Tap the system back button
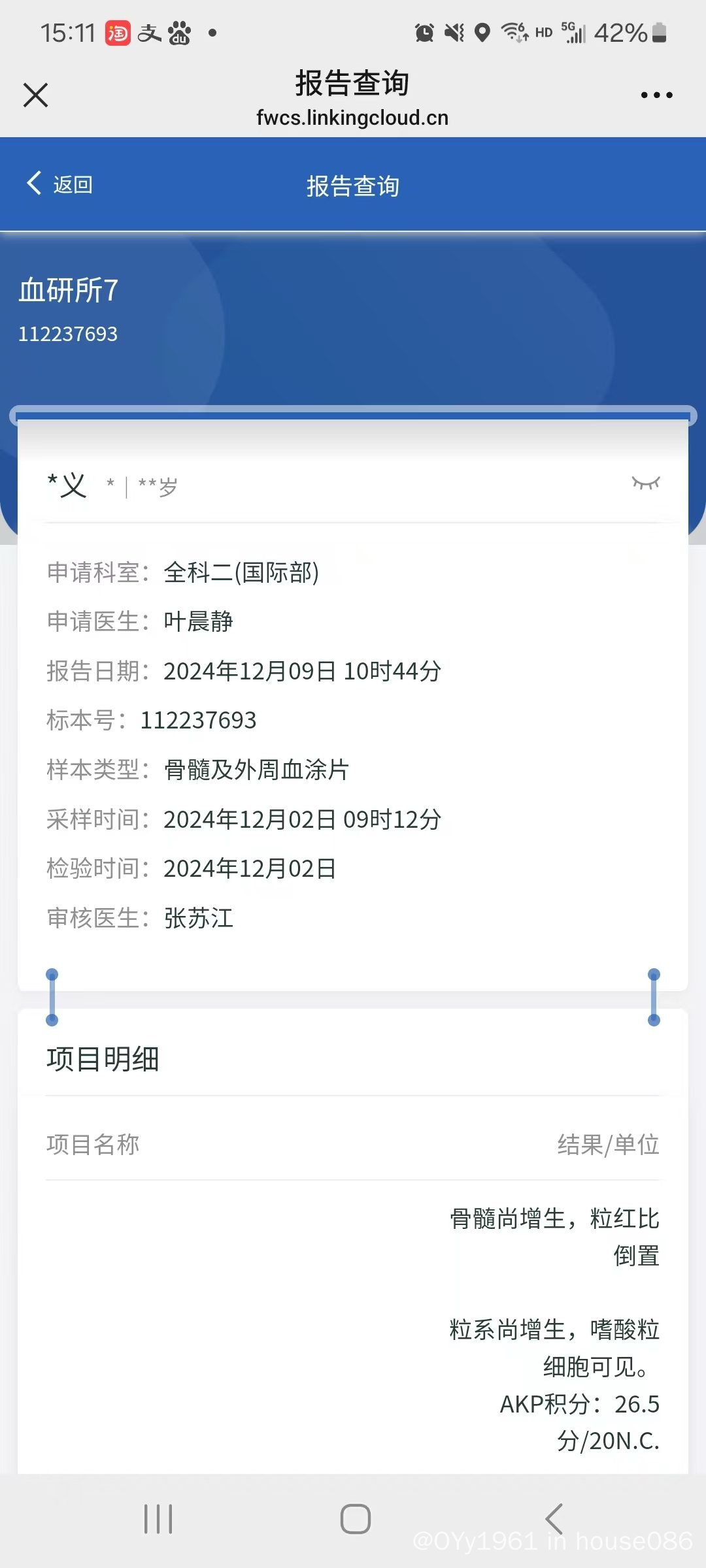Screen dimensions: 706x1568 click(x=554, y=1518)
